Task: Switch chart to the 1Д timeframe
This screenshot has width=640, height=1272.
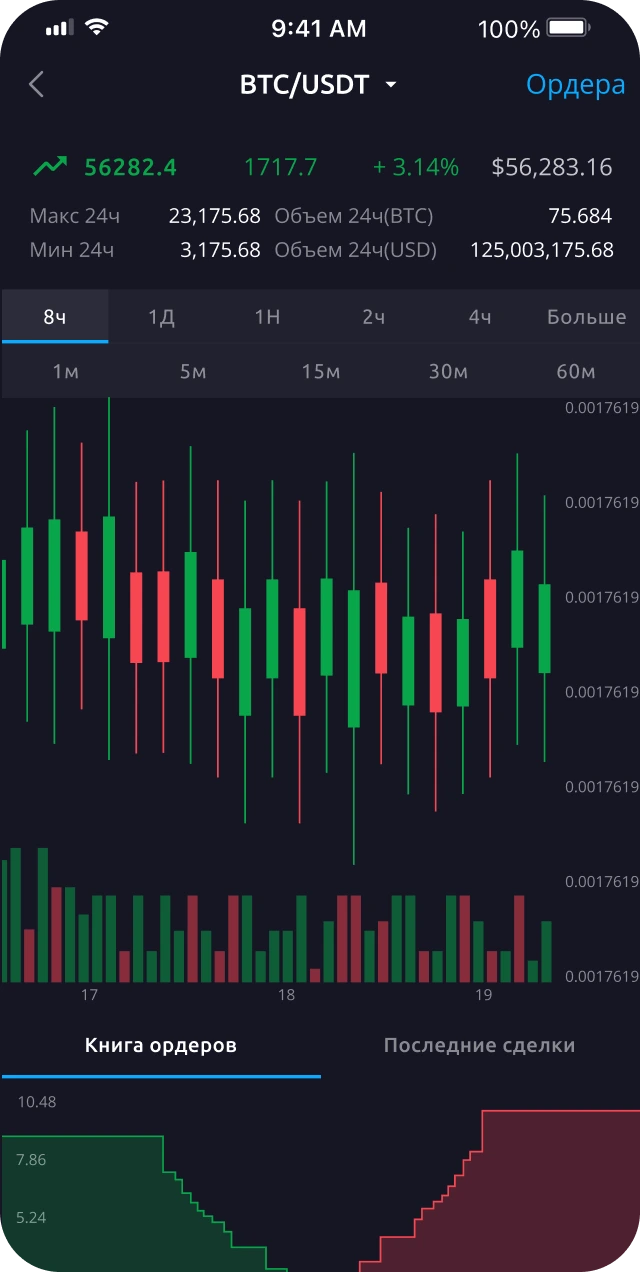Action: 161,317
